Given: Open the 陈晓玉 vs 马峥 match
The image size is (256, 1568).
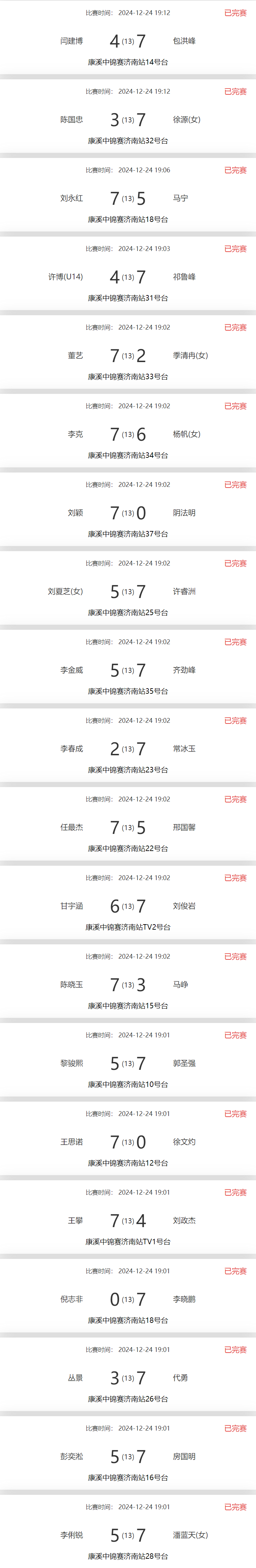Looking at the screenshot, I should (x=128, y=984).
